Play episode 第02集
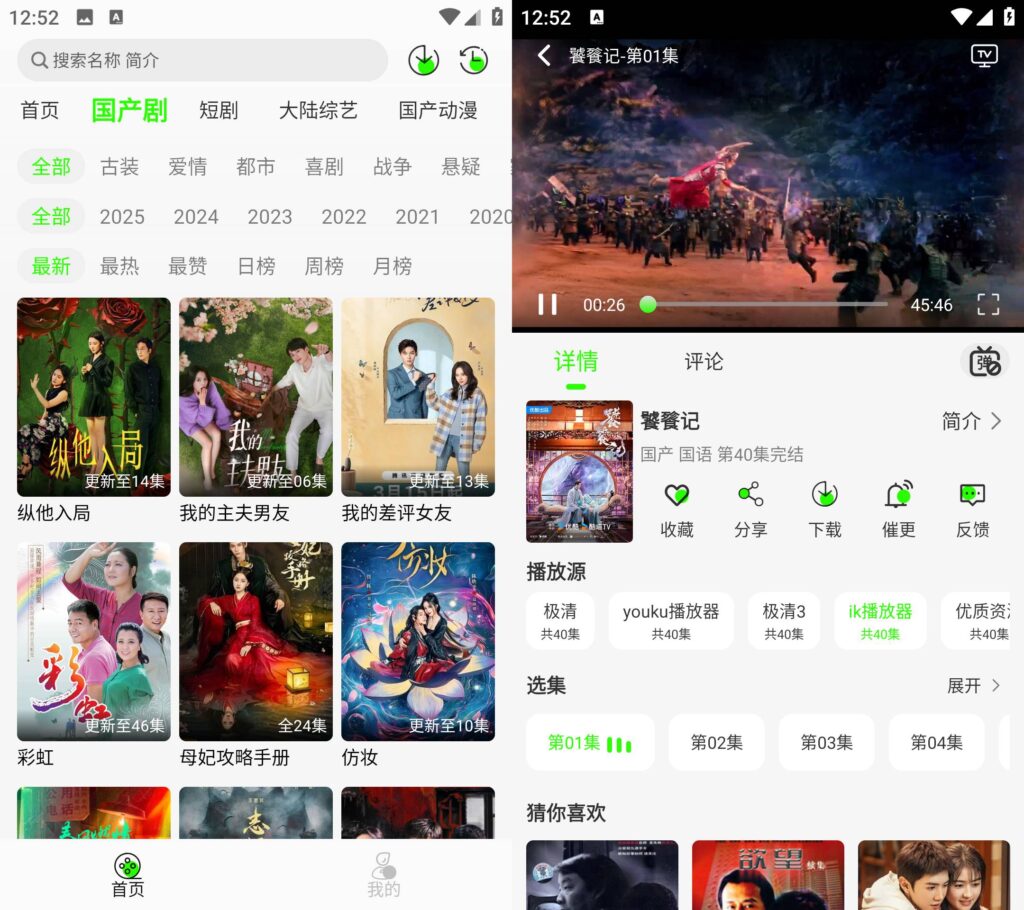 [716, 742]
